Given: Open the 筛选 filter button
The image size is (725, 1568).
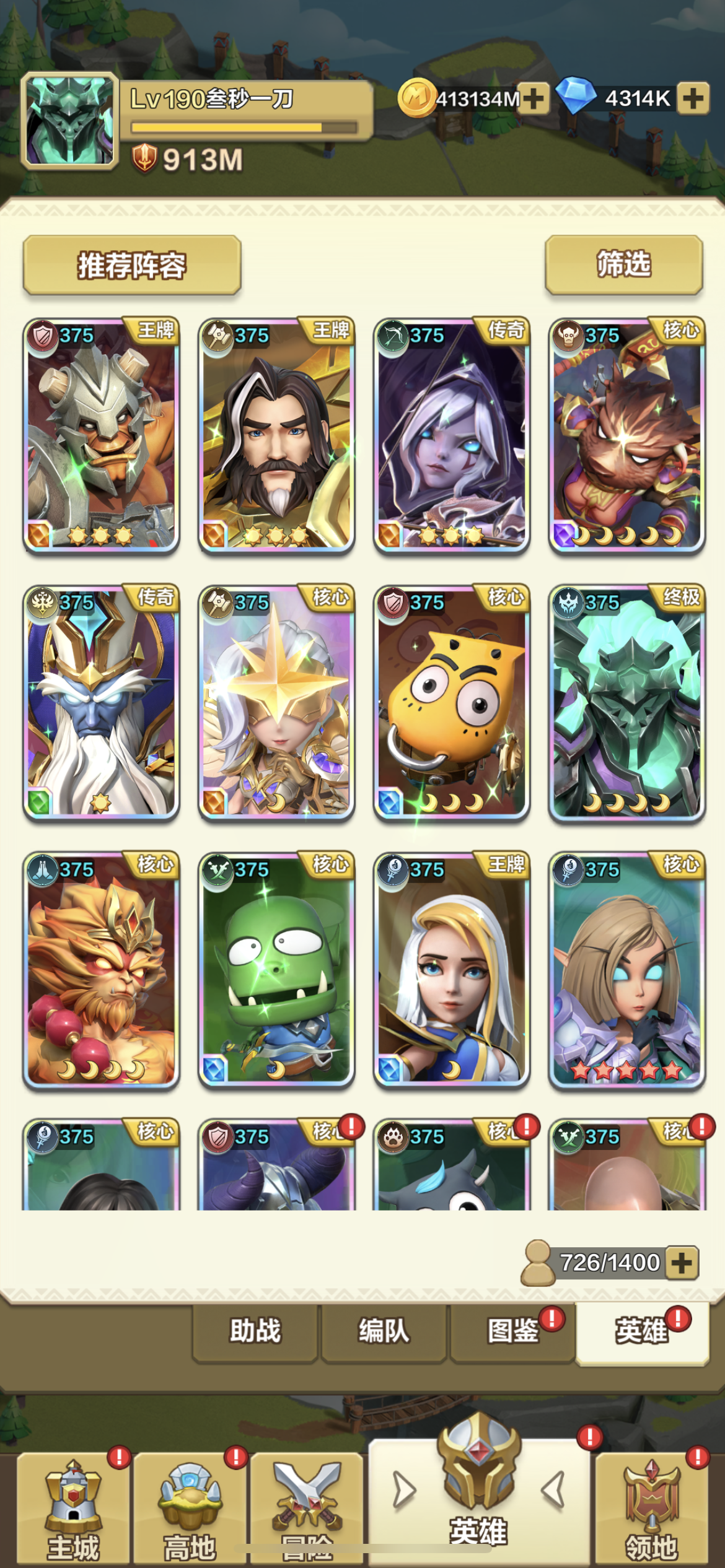Looking at the screenshot, I should (x=623, y=264).
